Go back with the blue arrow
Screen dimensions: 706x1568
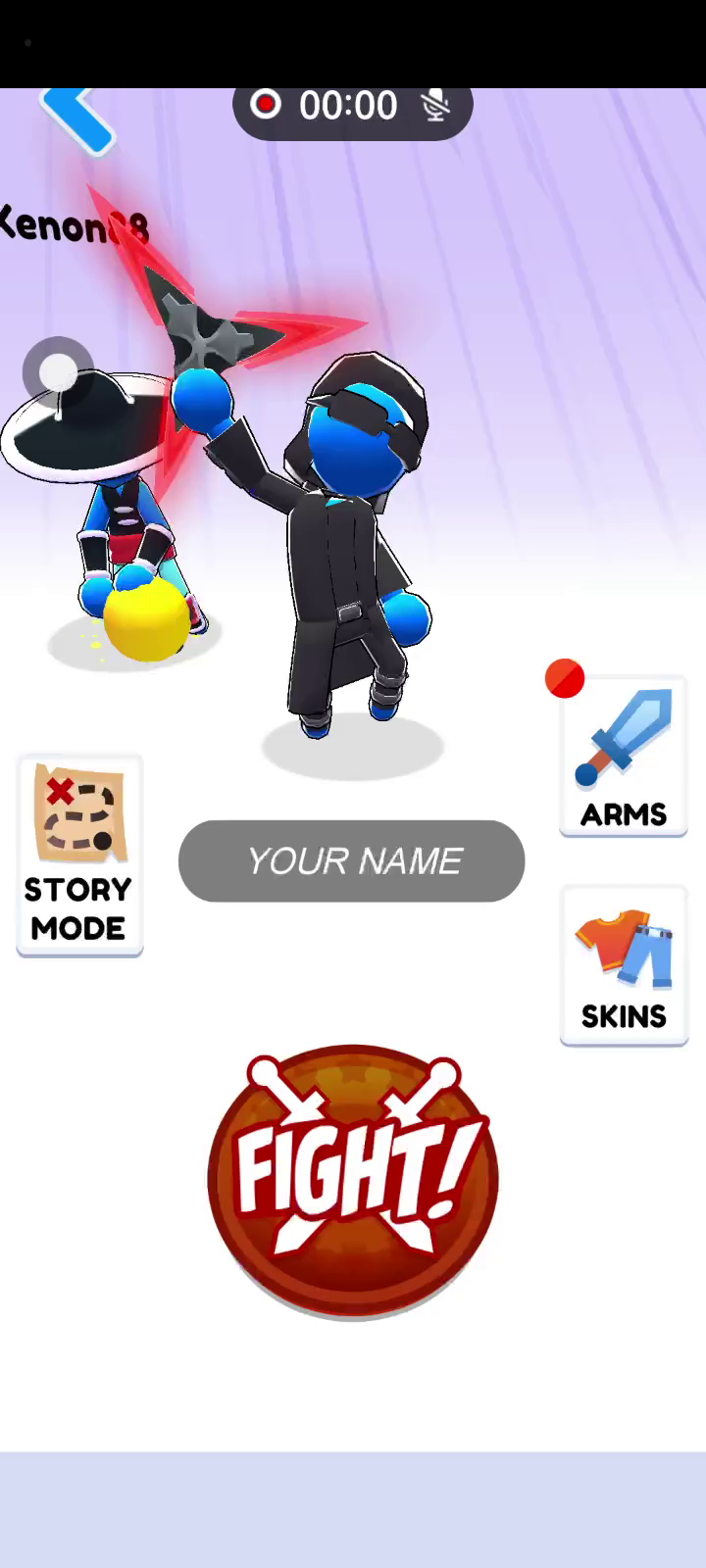click(76, 118)
